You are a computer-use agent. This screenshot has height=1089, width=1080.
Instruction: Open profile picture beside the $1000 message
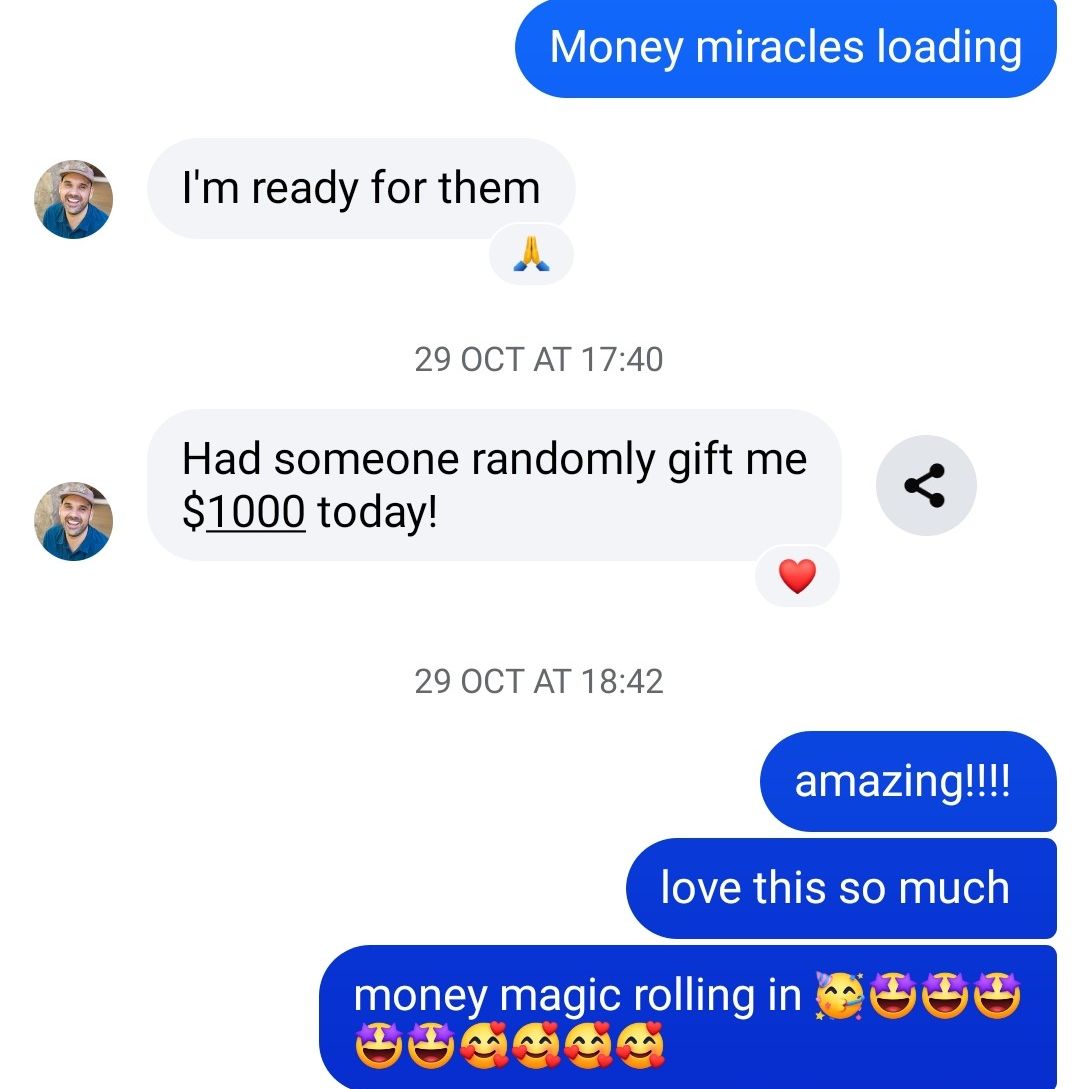[x=74, y=521]
